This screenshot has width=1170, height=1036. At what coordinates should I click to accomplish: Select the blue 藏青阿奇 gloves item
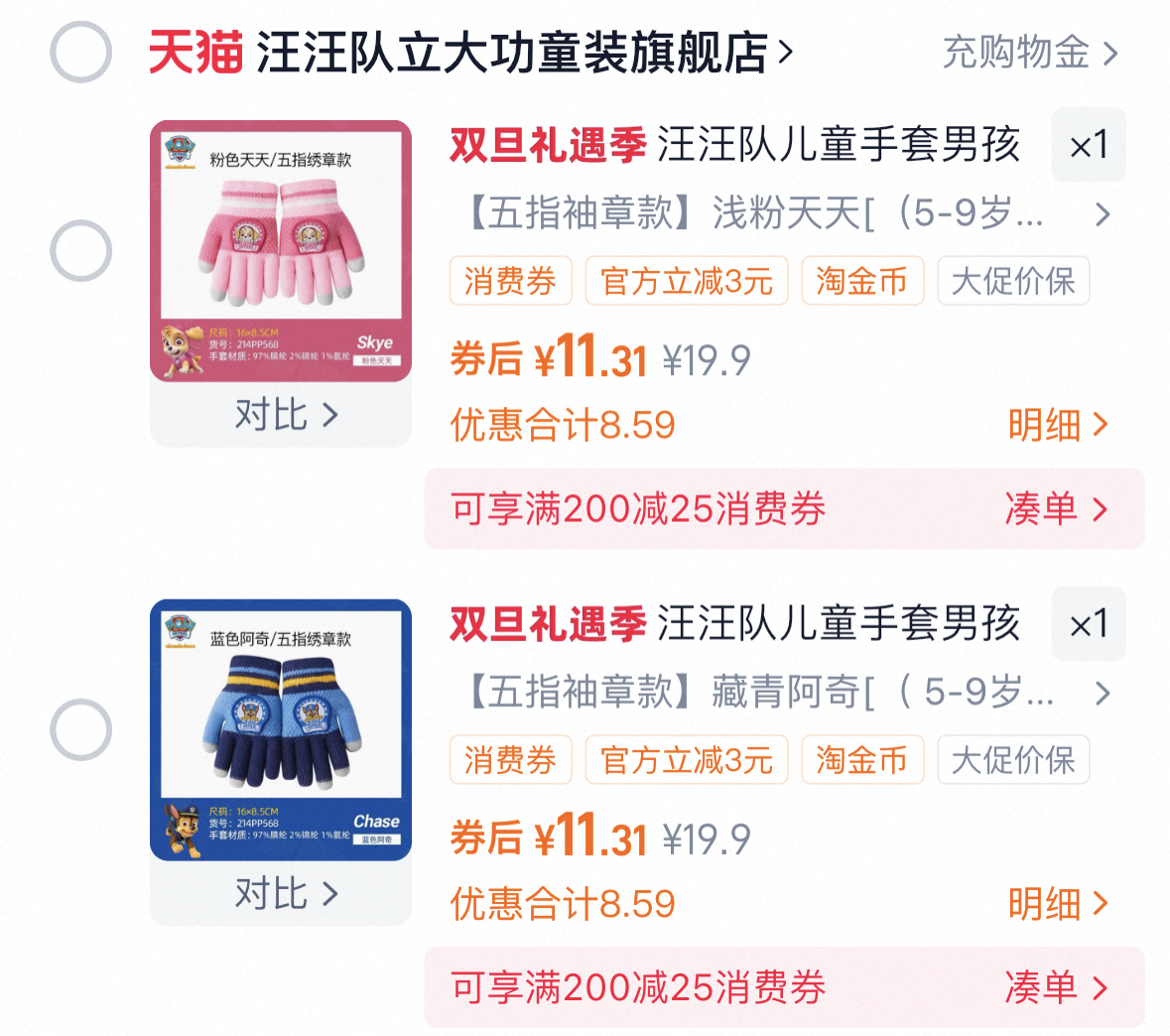pos(80,729)
